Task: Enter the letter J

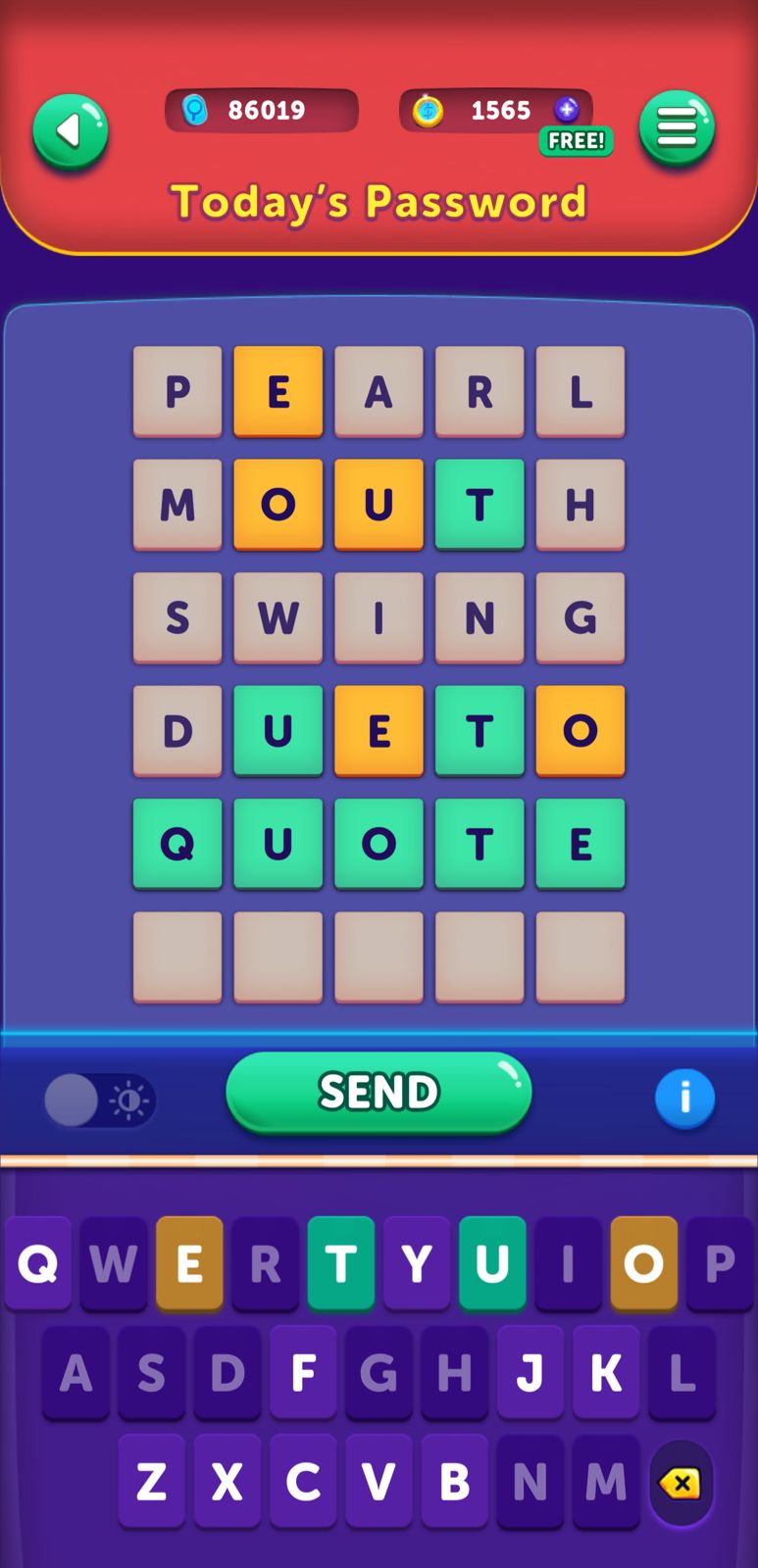Action: coord(530,1373)
